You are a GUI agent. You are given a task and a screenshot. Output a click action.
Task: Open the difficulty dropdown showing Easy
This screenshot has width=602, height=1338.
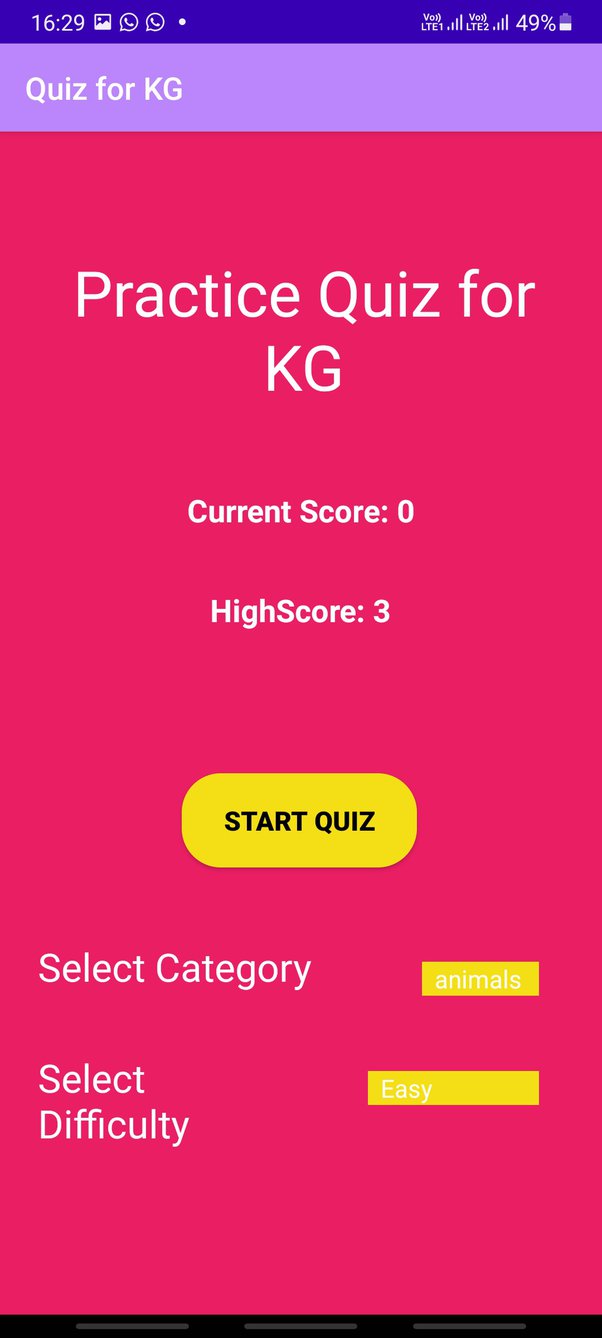tap(453, 1088)
